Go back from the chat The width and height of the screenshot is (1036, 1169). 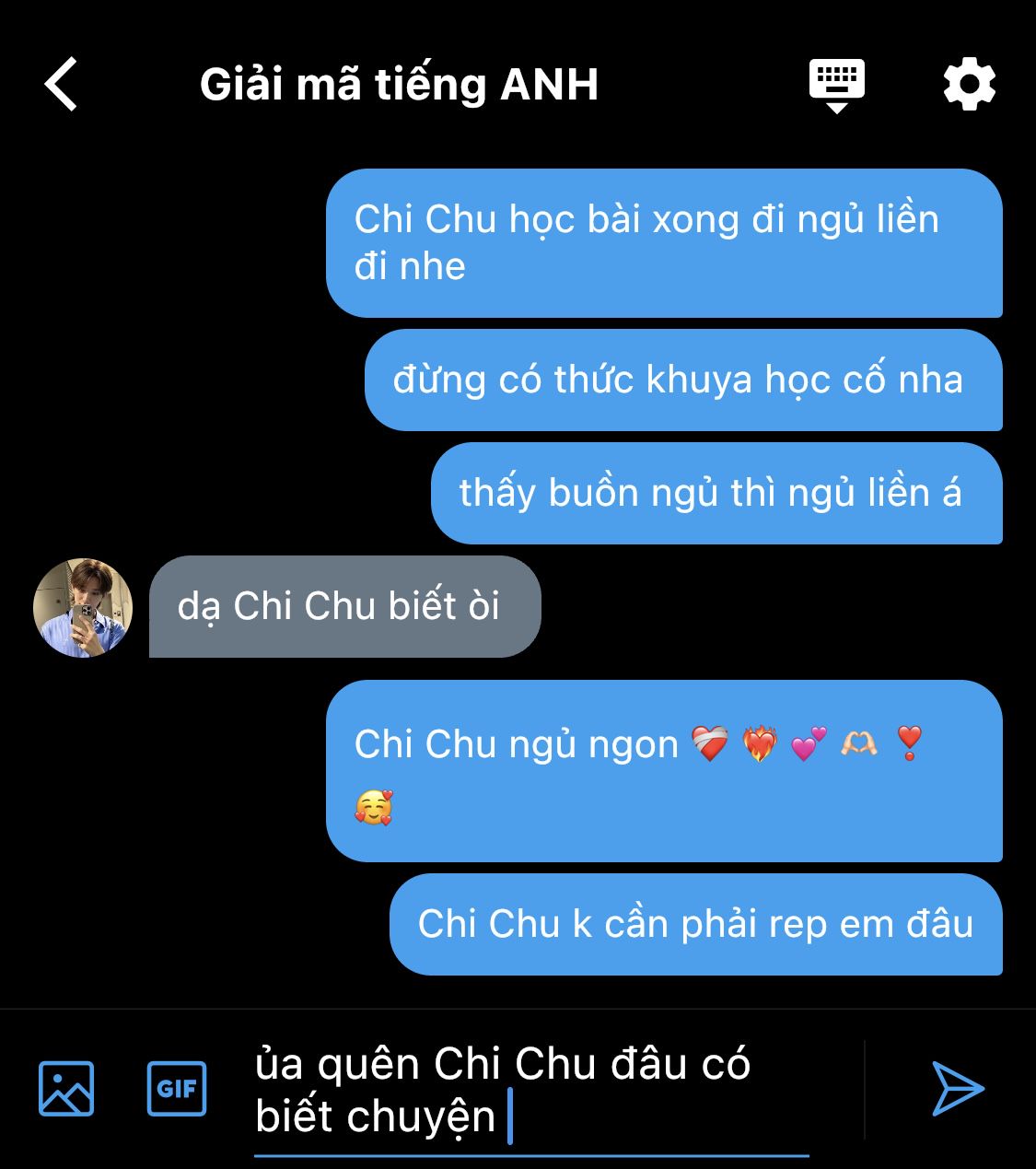(62, 85)
